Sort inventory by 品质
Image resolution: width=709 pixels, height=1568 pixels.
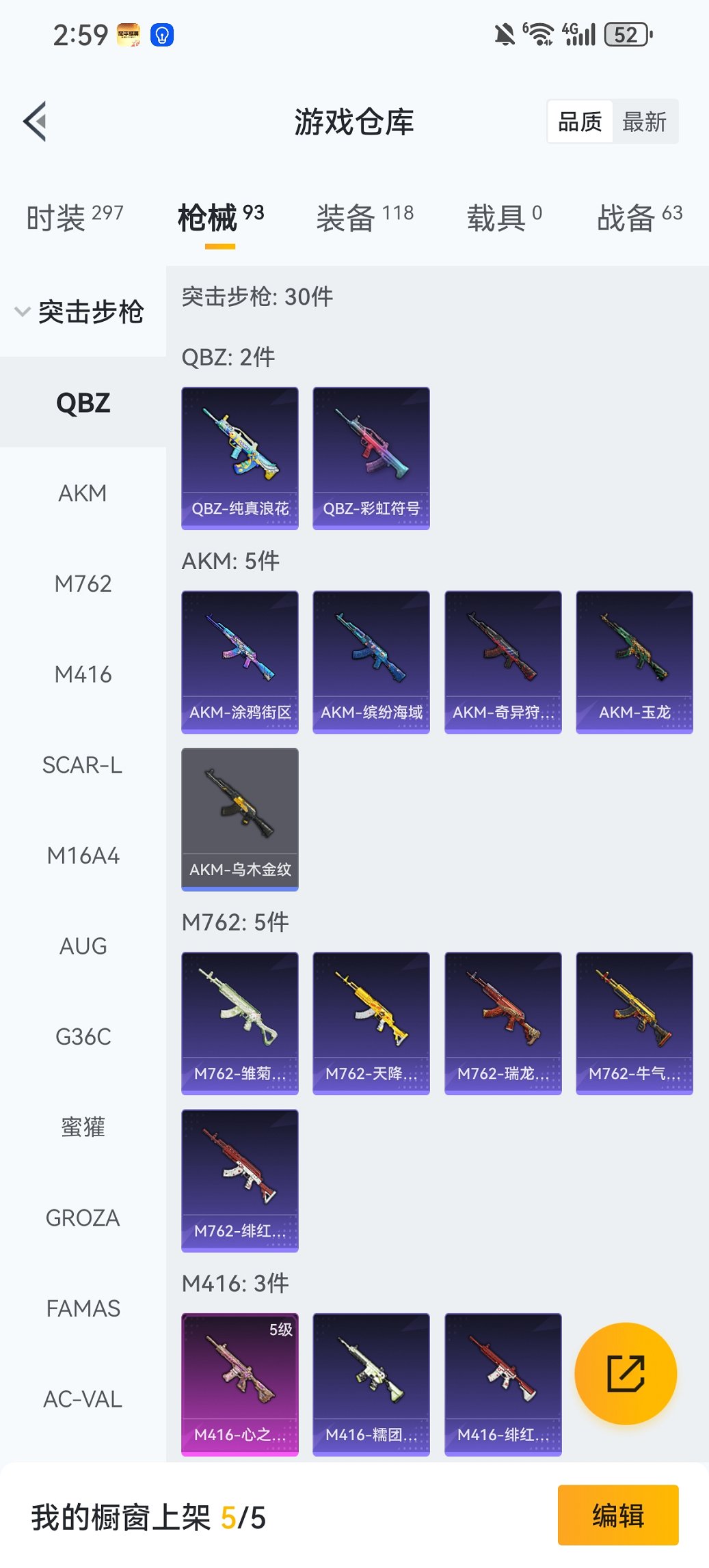coord(580,122)
